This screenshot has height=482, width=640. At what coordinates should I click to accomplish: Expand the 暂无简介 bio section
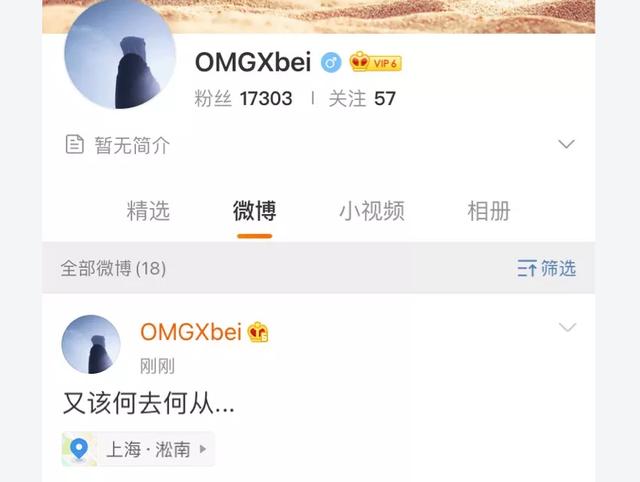(566, 145)
